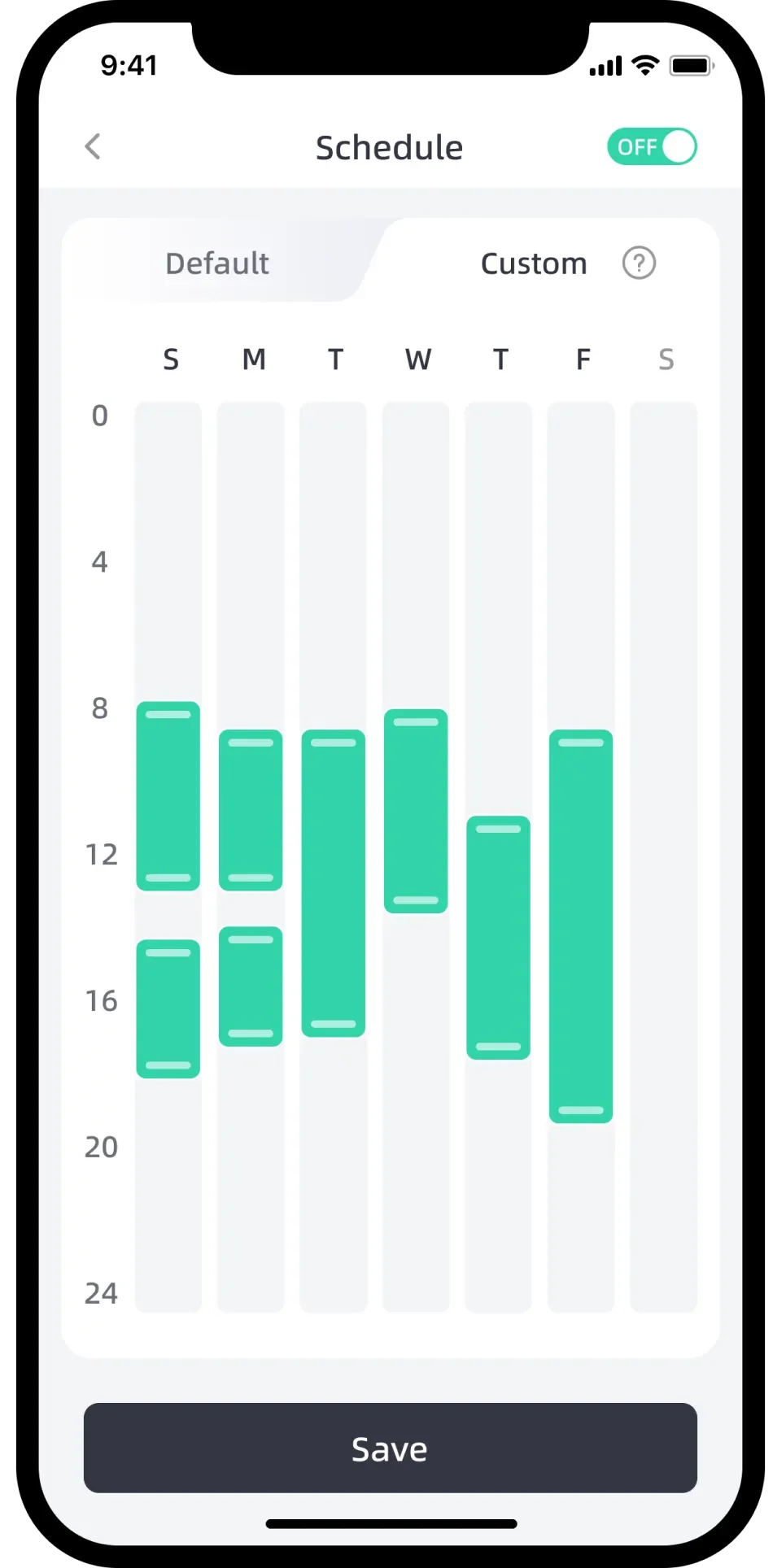Tap the empty Saturday column
This screenshot has width=773, height=1568.
[x=664, y=856]
